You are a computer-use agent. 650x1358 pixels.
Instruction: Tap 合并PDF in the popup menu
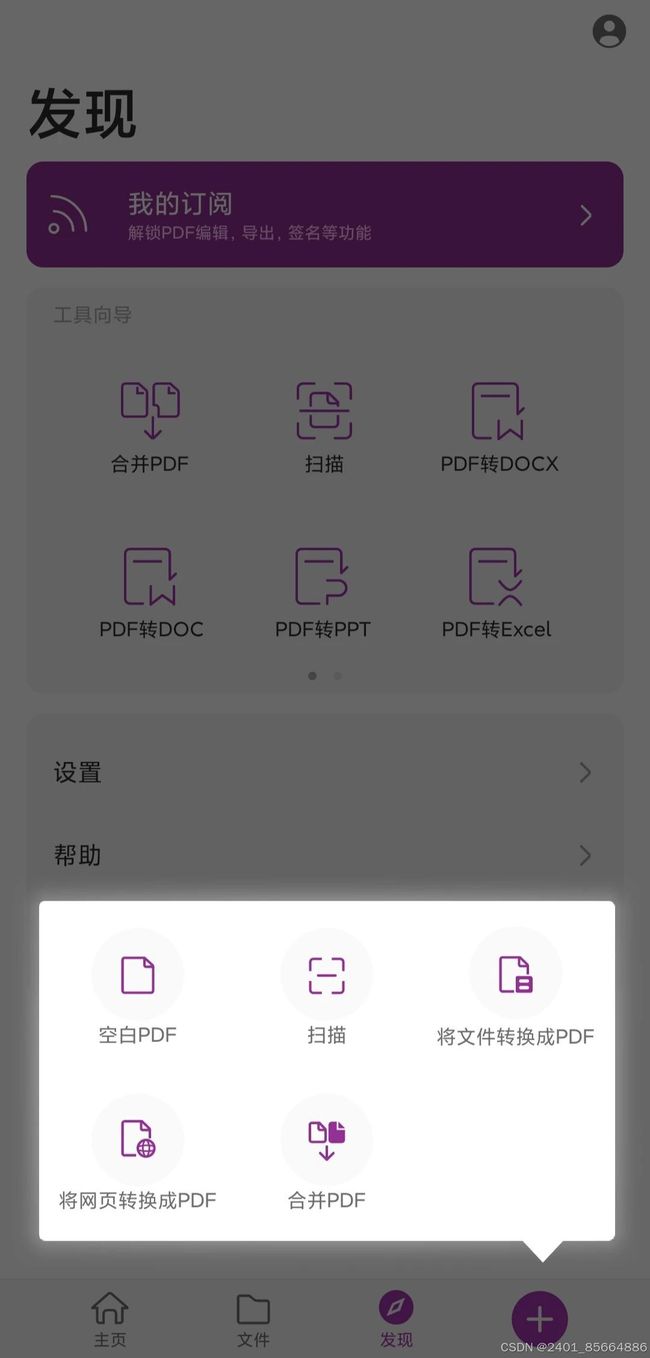pyautogui.click(x=326, y=1153)
